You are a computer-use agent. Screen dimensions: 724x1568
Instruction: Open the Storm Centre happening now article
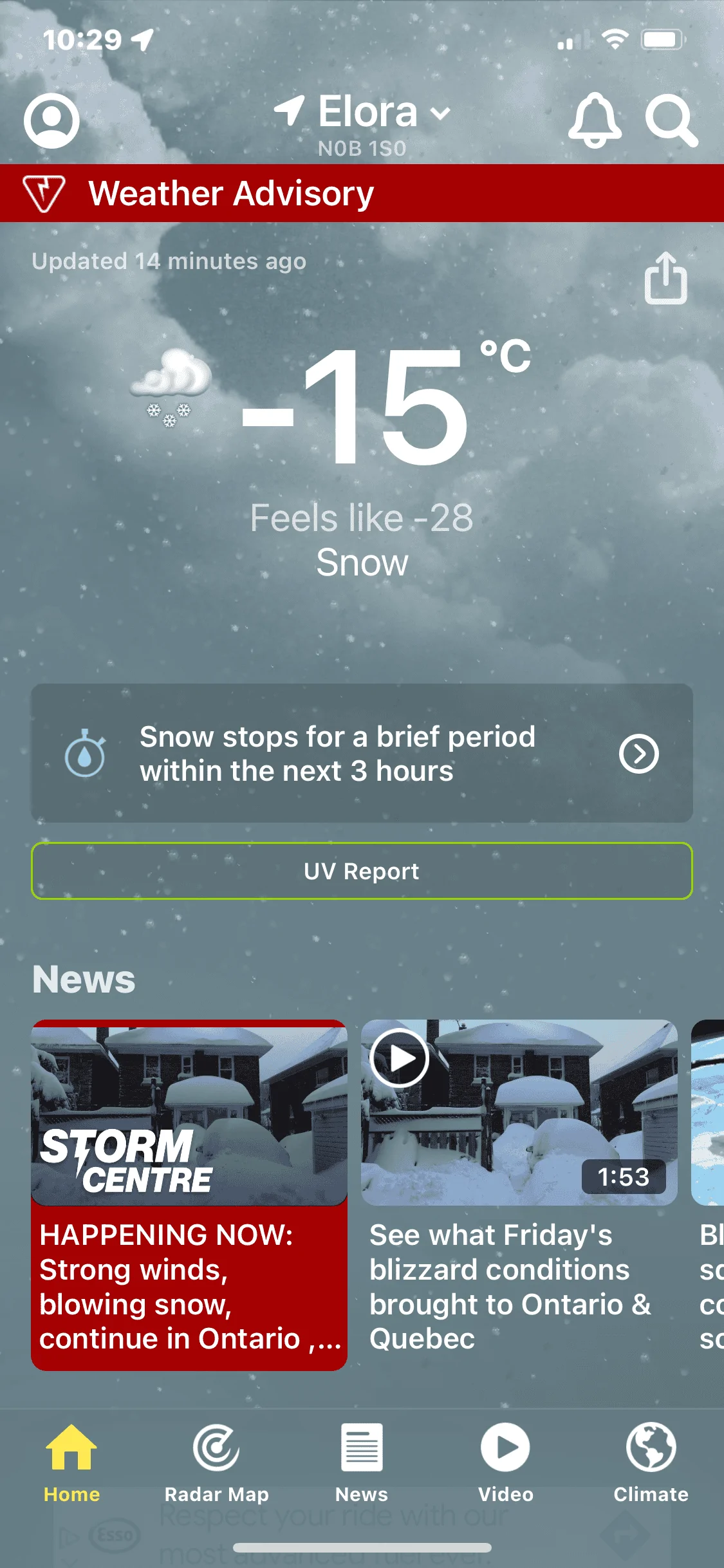pyautogui.click(x=189, y=1195)
